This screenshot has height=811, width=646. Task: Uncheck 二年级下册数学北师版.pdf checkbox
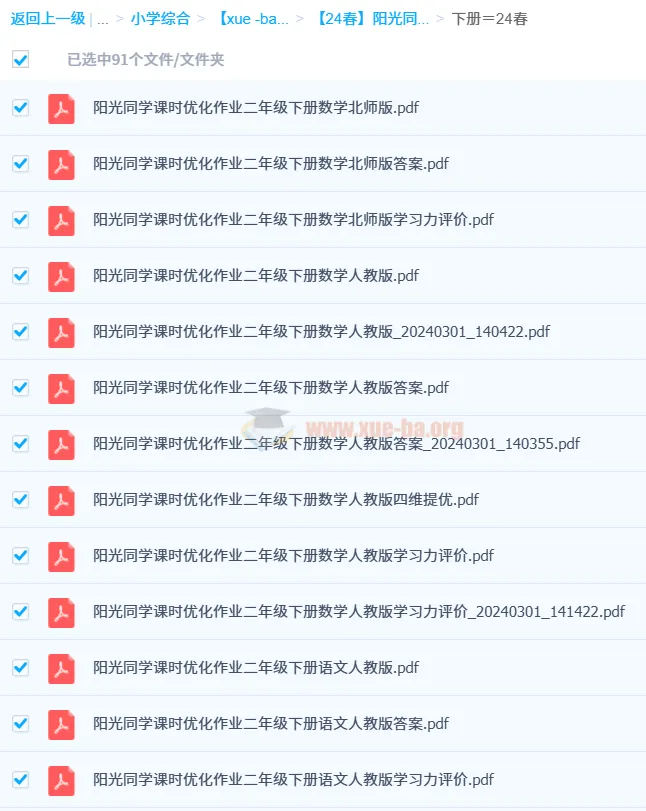click(20, 107)
